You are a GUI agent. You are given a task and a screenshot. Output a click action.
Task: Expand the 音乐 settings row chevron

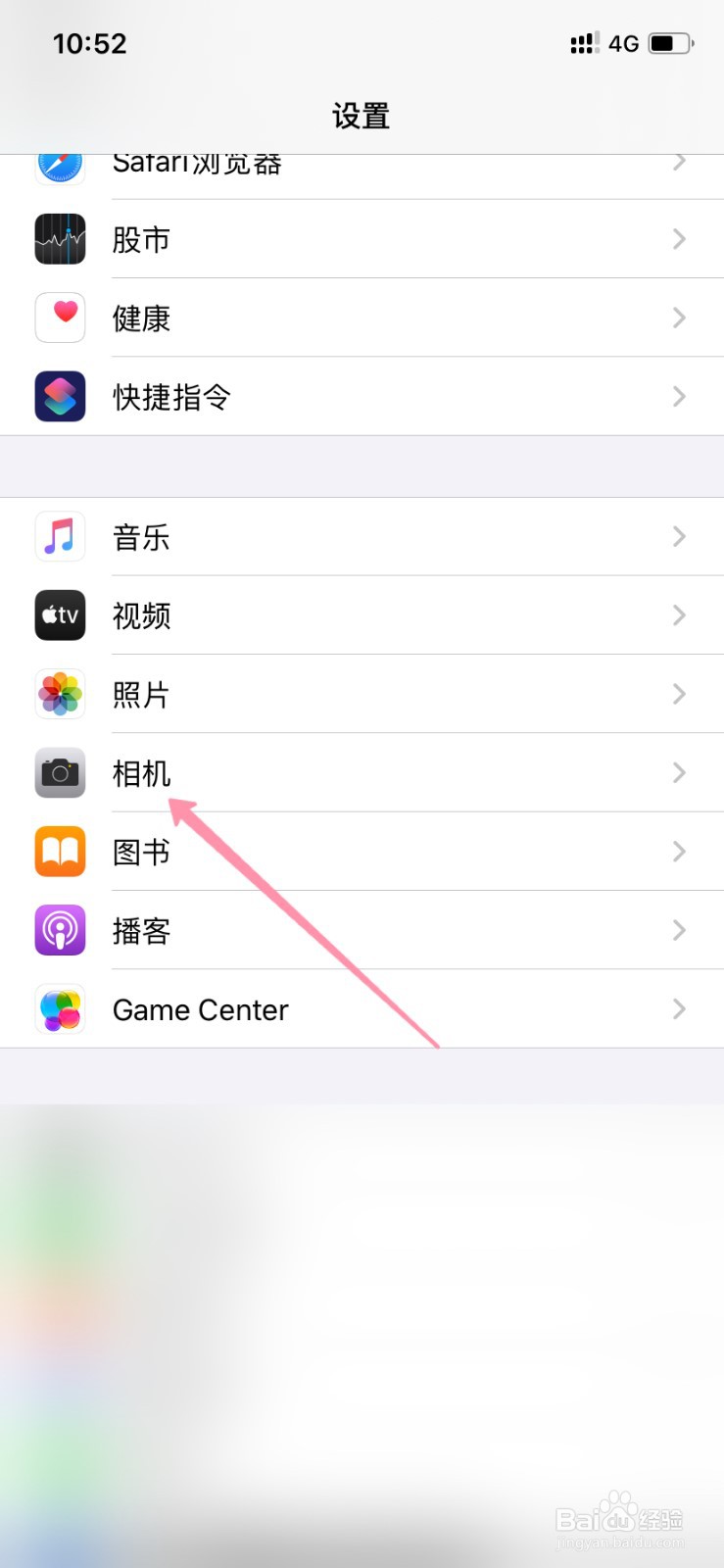point(679,537)
